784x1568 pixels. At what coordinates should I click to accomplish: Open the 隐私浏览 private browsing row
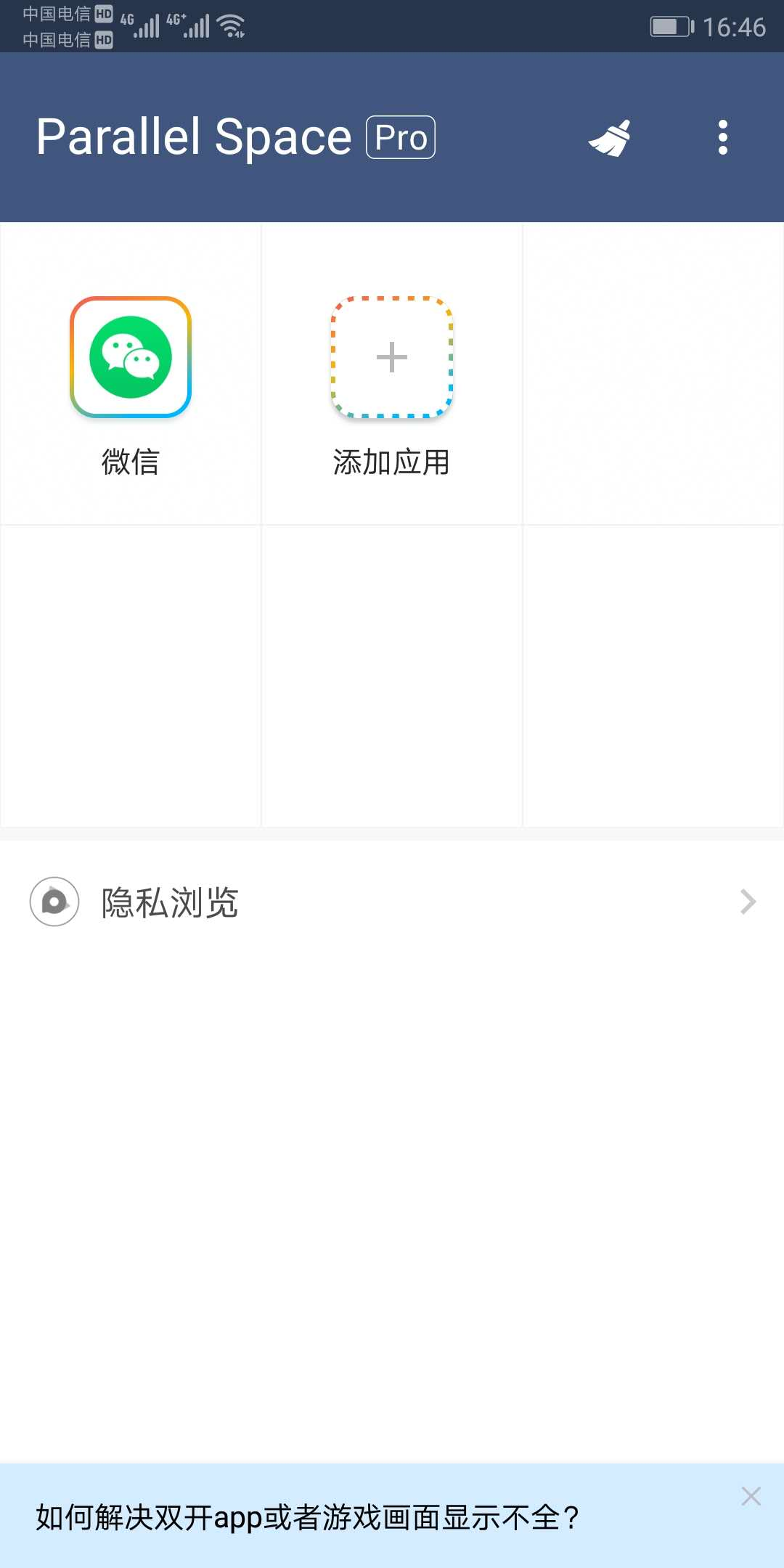click(392, 902)
